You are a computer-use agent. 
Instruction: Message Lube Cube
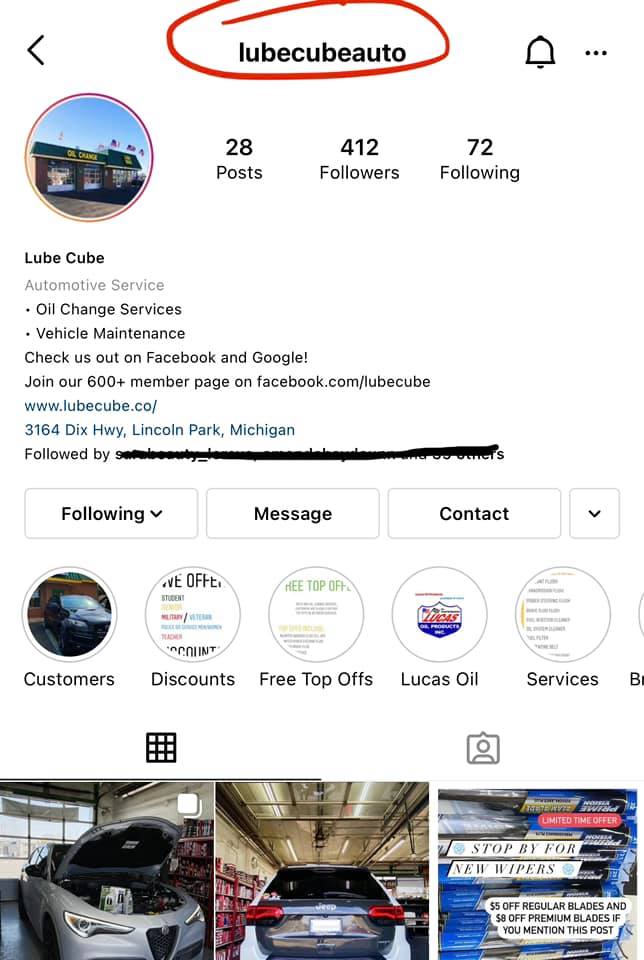pyautogui.click(x=292, y=514)
